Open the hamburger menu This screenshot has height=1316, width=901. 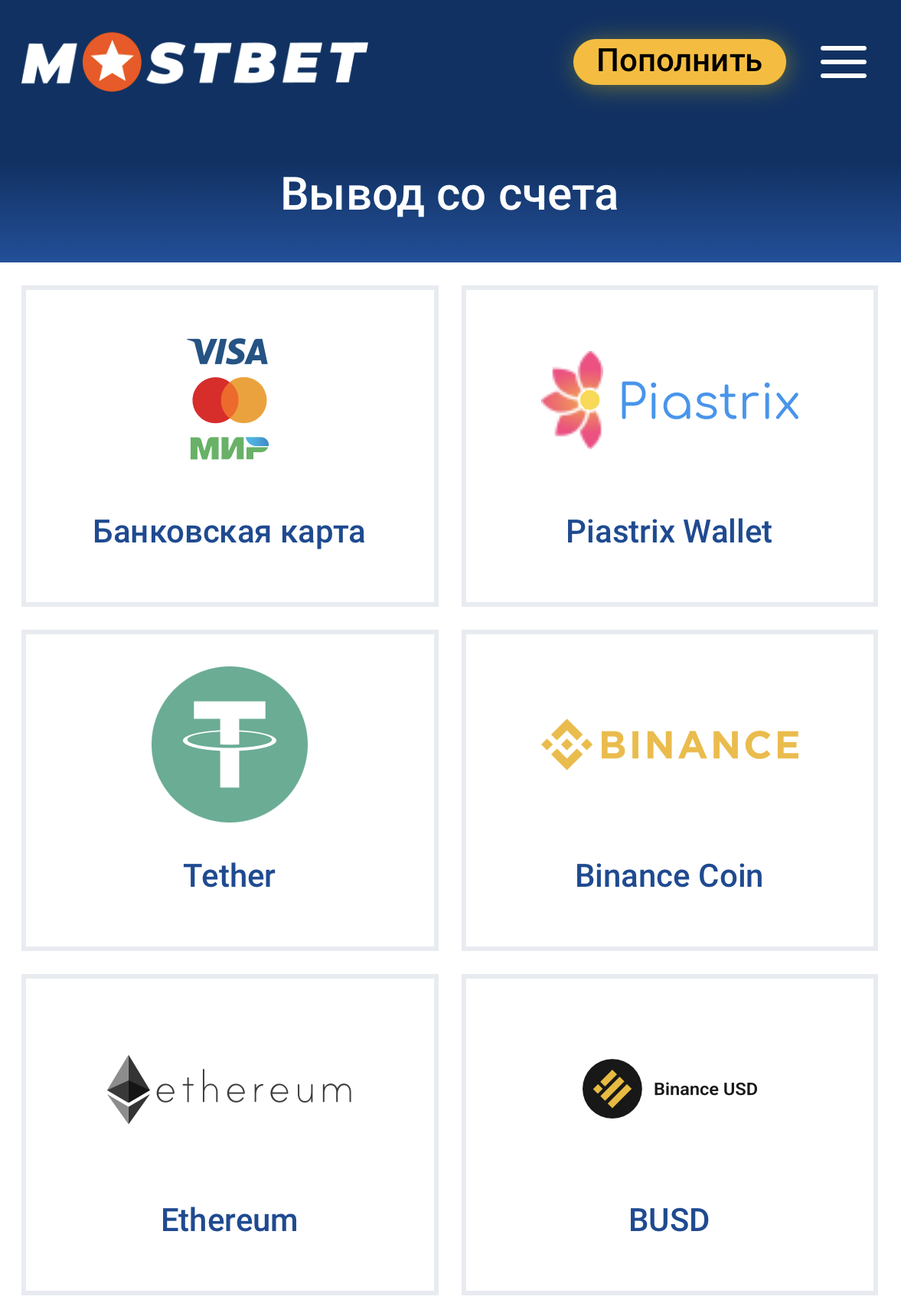843,62
